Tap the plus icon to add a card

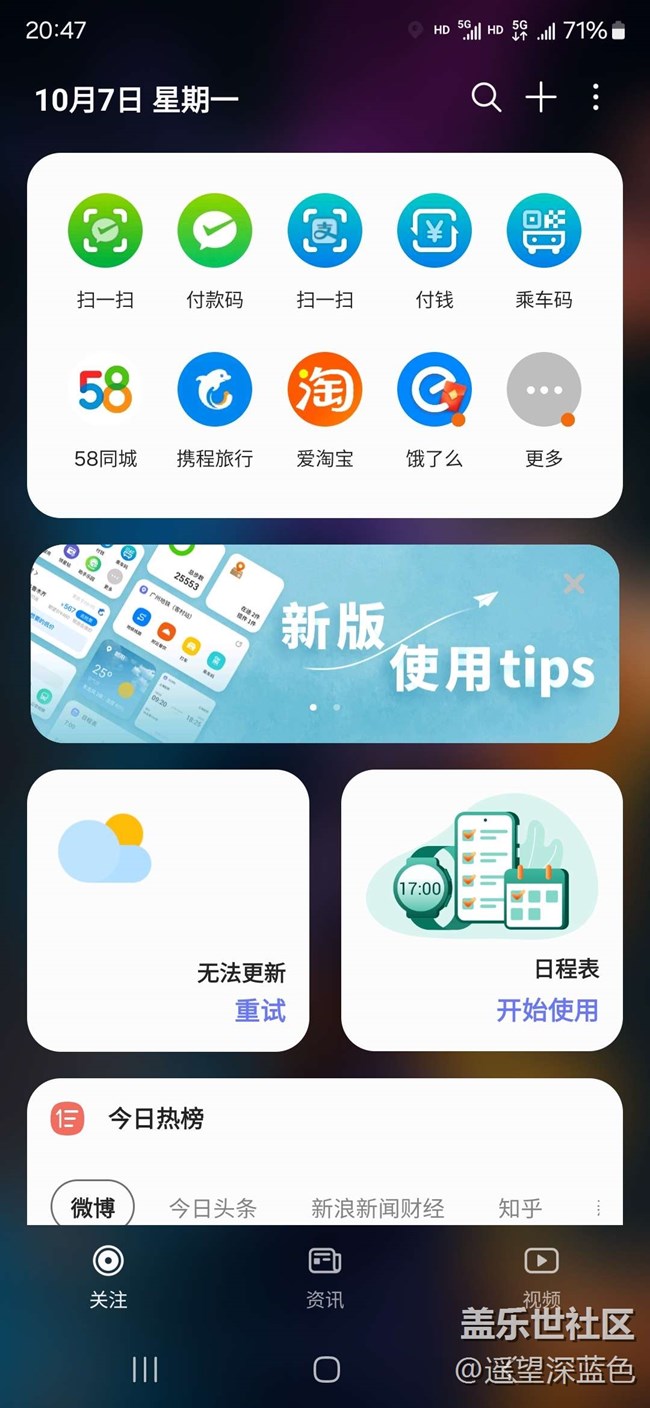pyautogui.click(x=541, y=98)
